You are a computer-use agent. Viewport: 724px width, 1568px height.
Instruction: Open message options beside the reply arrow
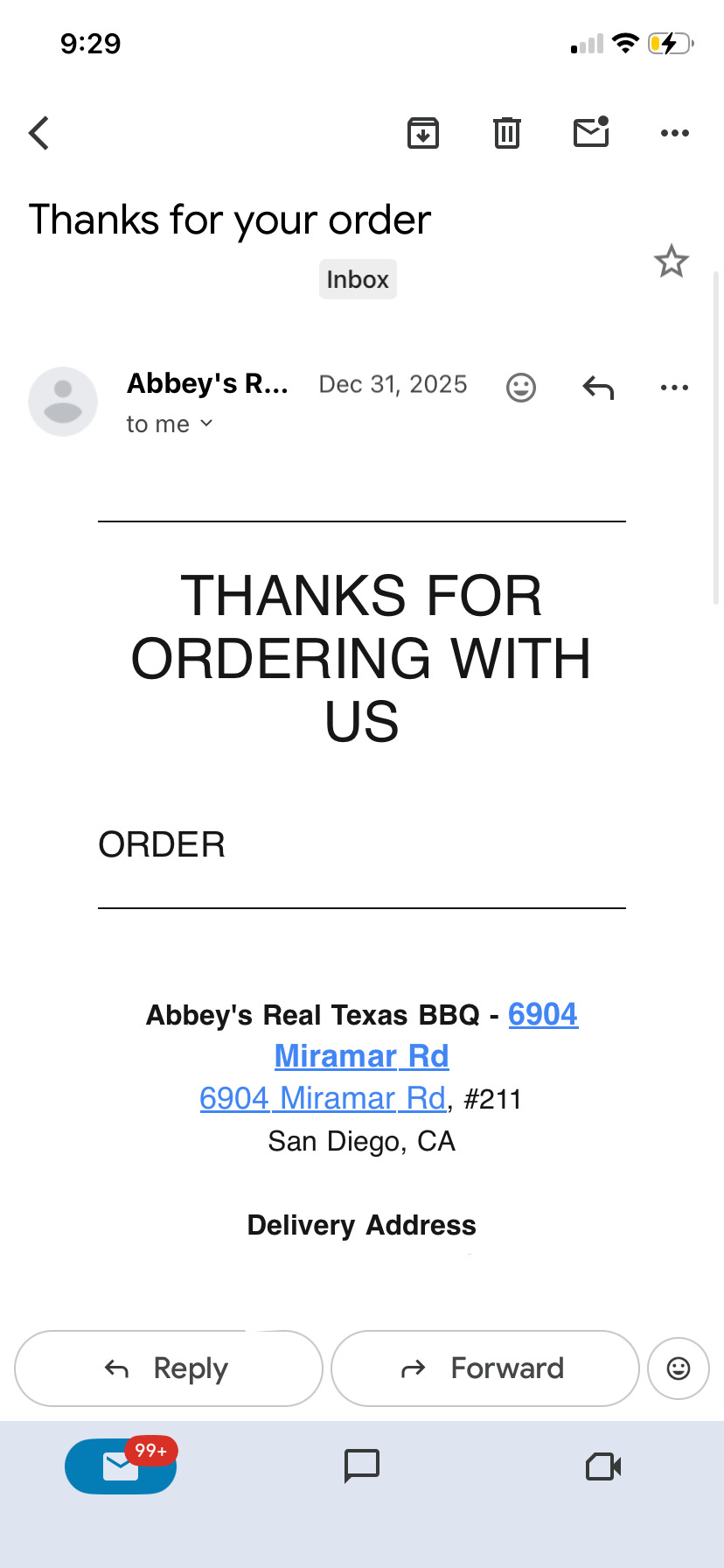click(675, 387)
